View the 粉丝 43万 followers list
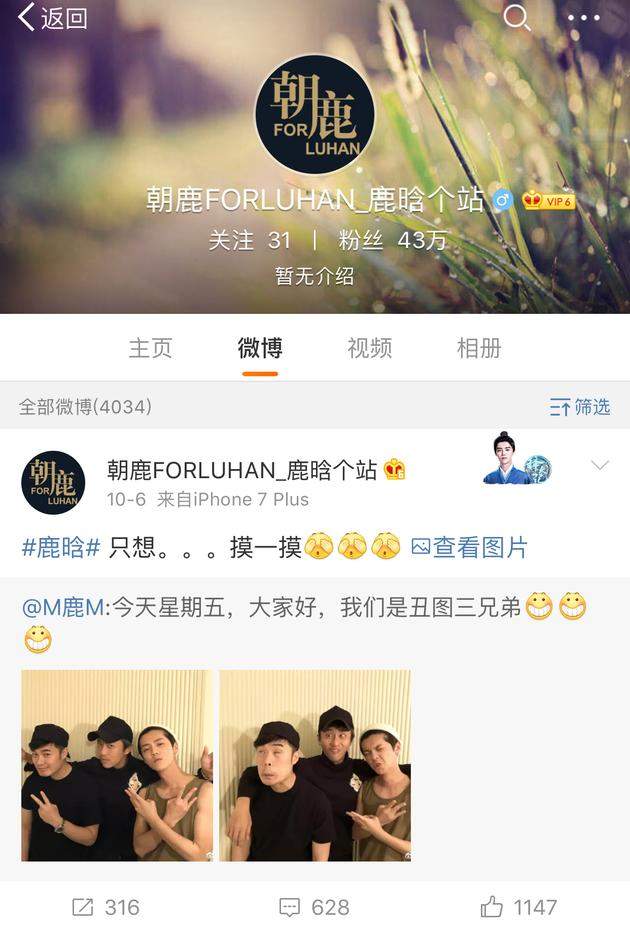 pos(393,241)
